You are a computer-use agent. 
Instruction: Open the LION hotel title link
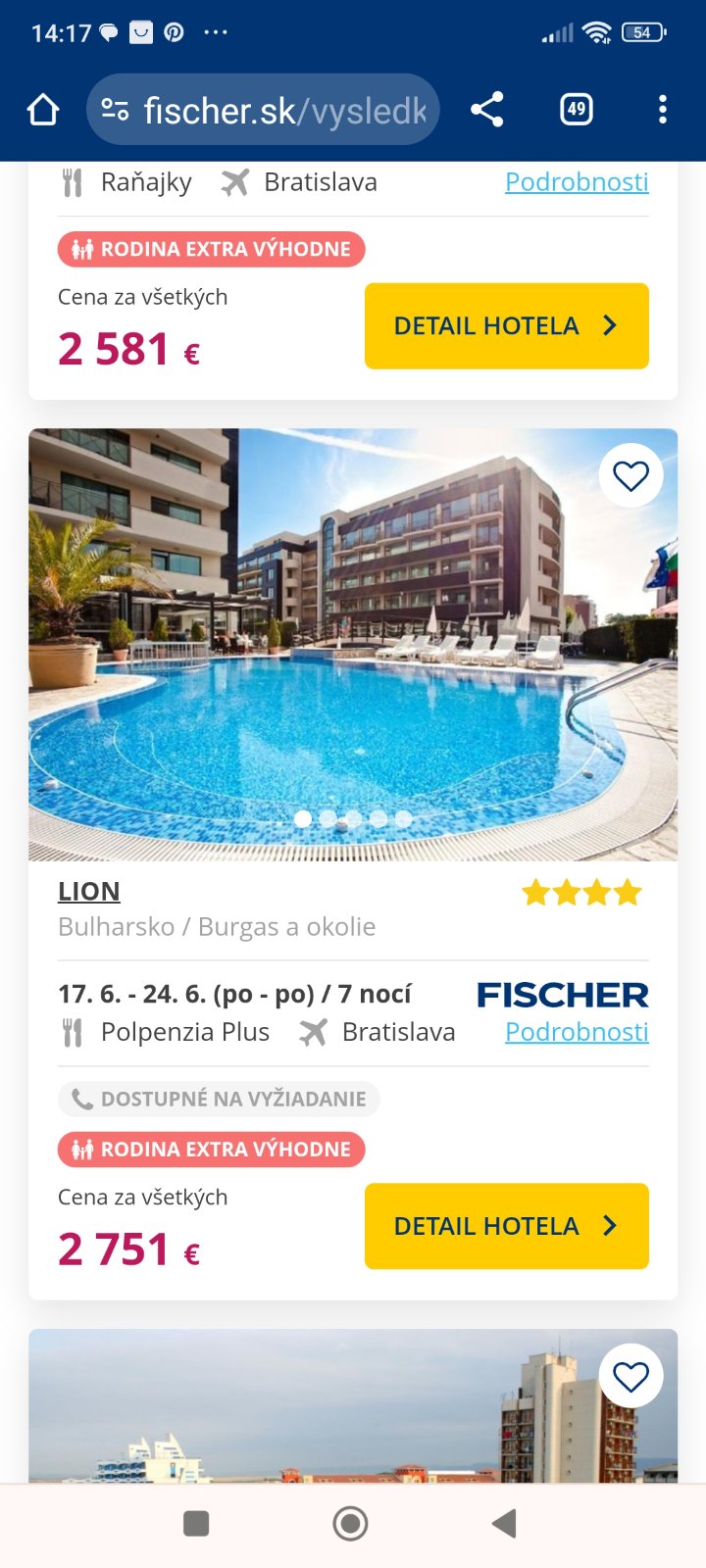tap(89, 891)
